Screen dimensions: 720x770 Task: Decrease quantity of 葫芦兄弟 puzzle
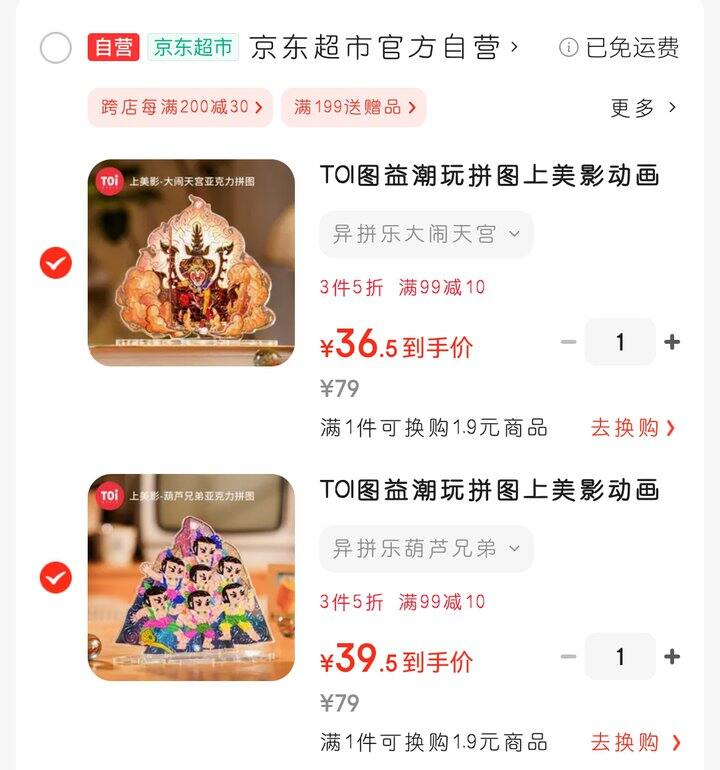[x=568, y=657]
